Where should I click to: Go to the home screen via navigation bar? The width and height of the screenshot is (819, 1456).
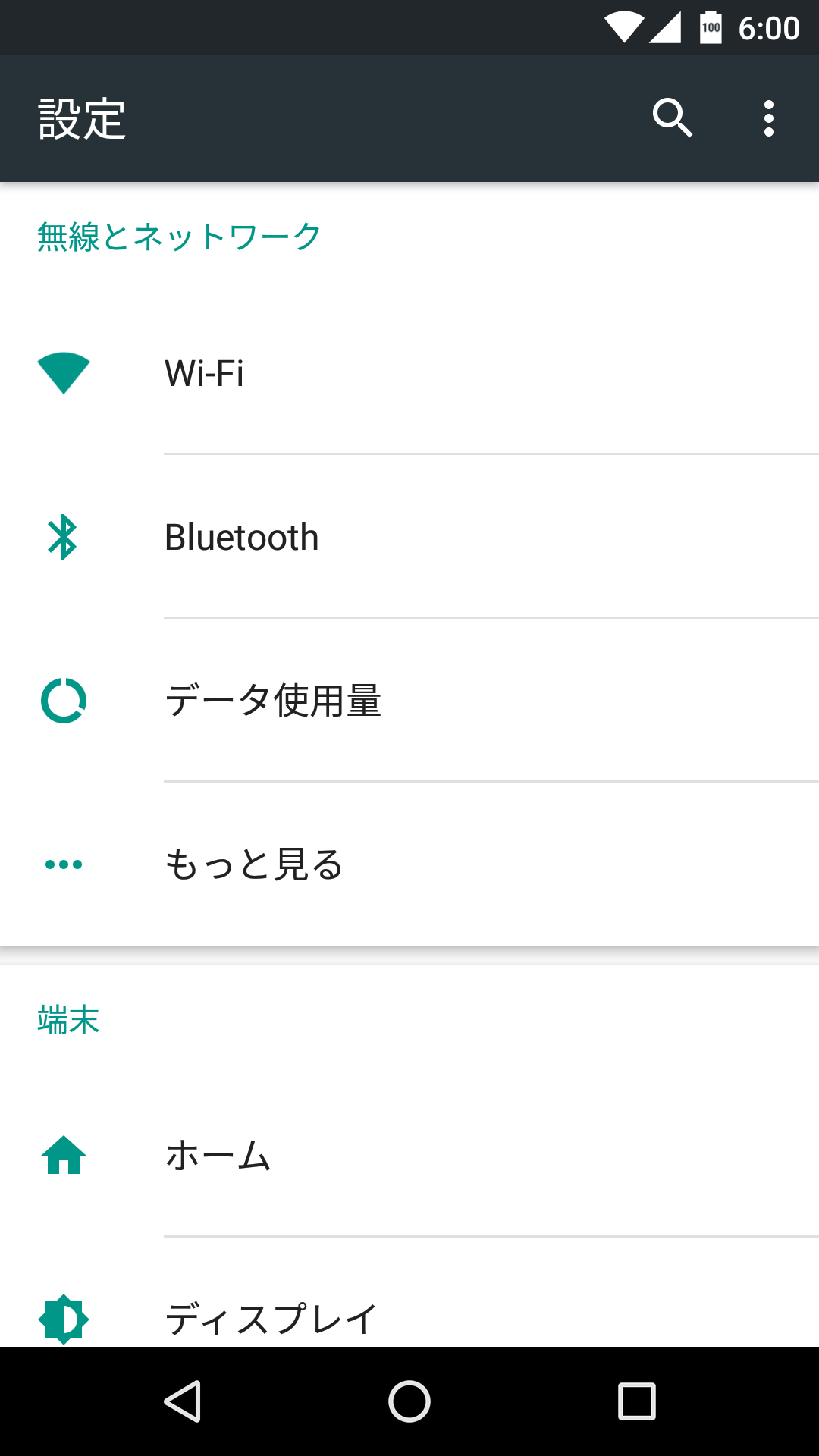(x=409, y=1401)
